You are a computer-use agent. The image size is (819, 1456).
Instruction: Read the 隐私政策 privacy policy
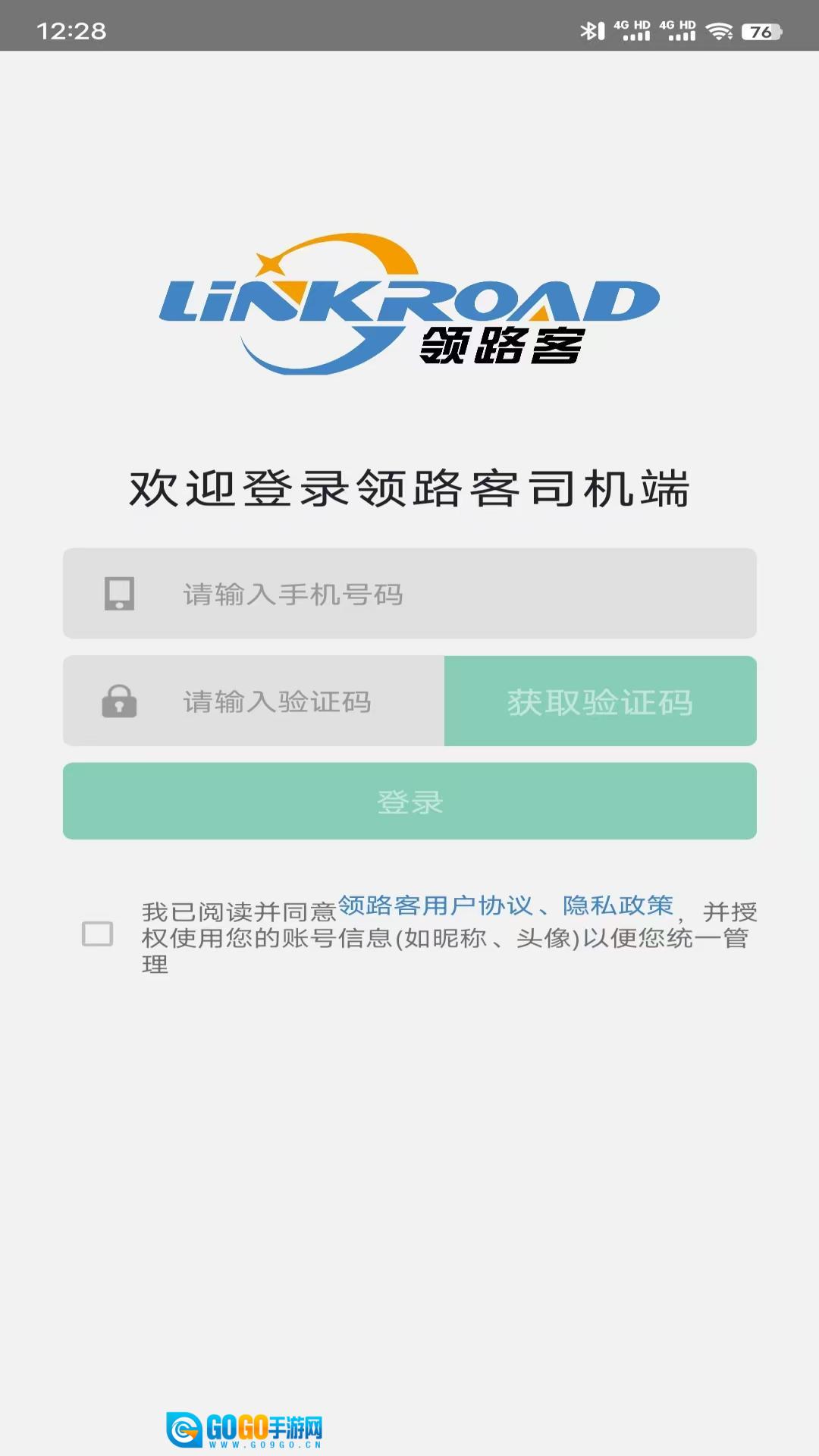pos(618,906)
